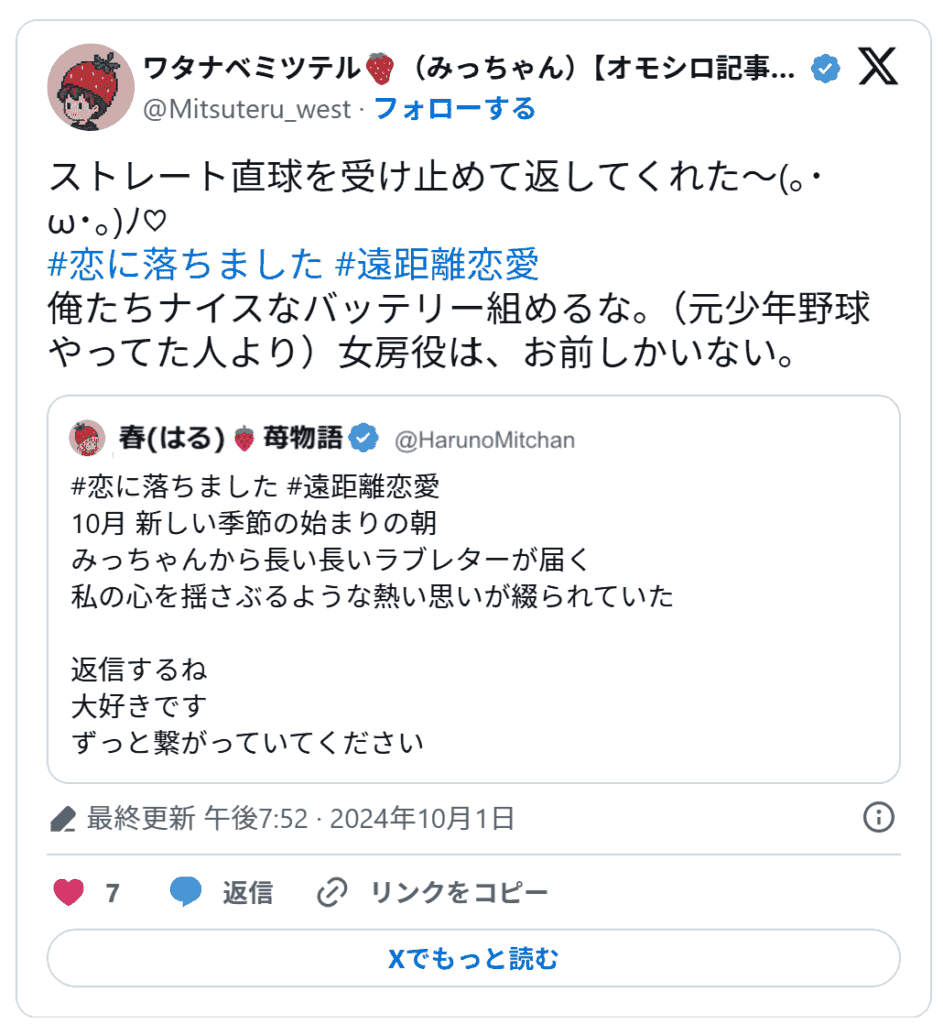Open ワタナベミツテル's profile avatar
This screenshot has width=943, height=1024.
[91, 87]
